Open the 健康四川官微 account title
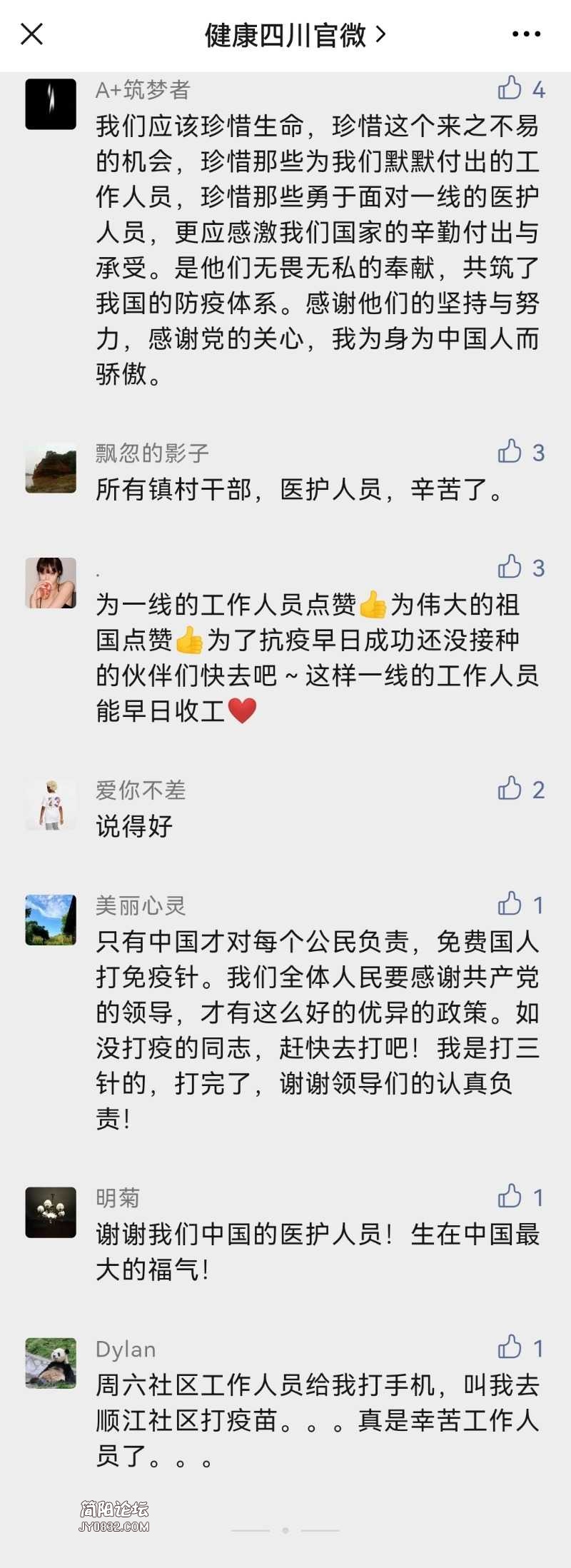 point(294,34)
